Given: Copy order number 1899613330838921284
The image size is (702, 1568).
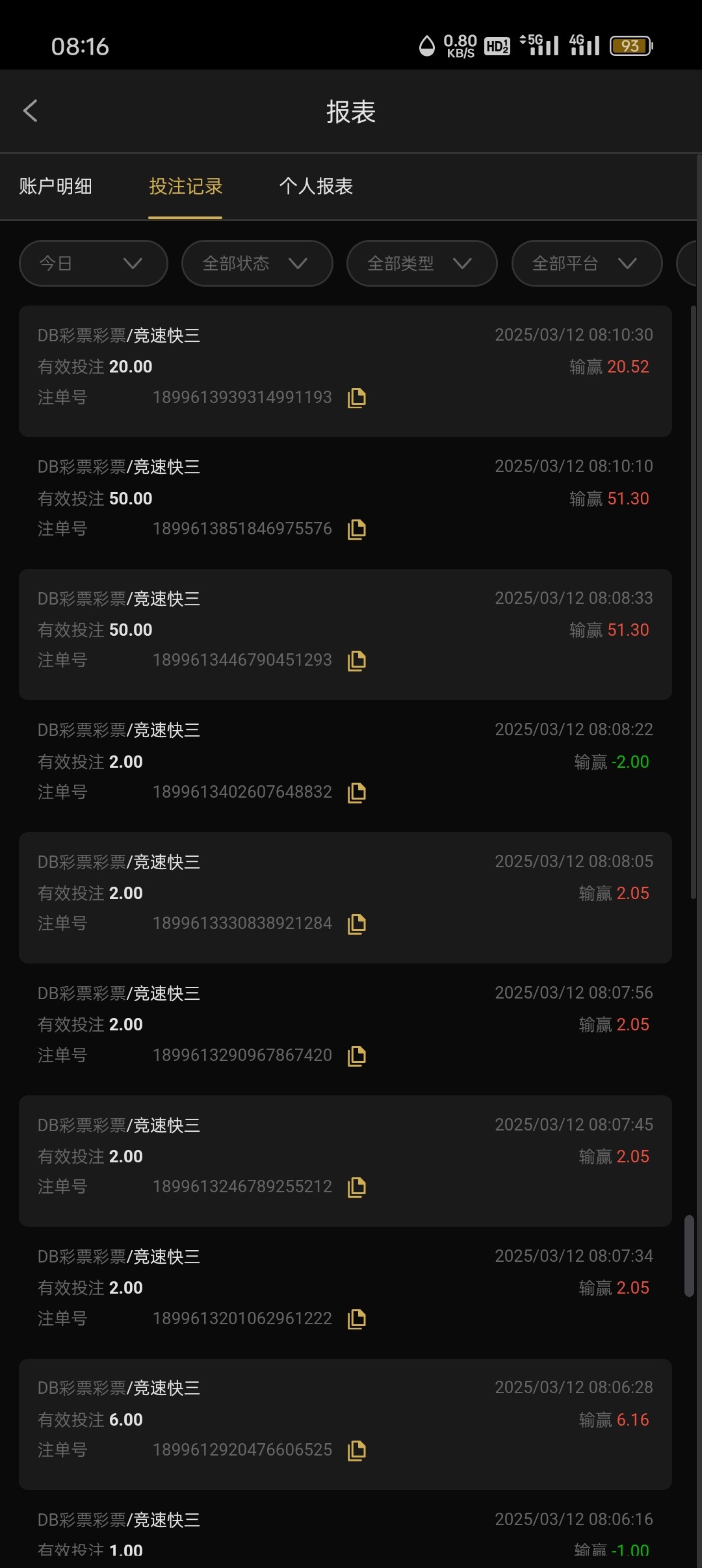Looking at the screenshot, I should tap(357, 924).
